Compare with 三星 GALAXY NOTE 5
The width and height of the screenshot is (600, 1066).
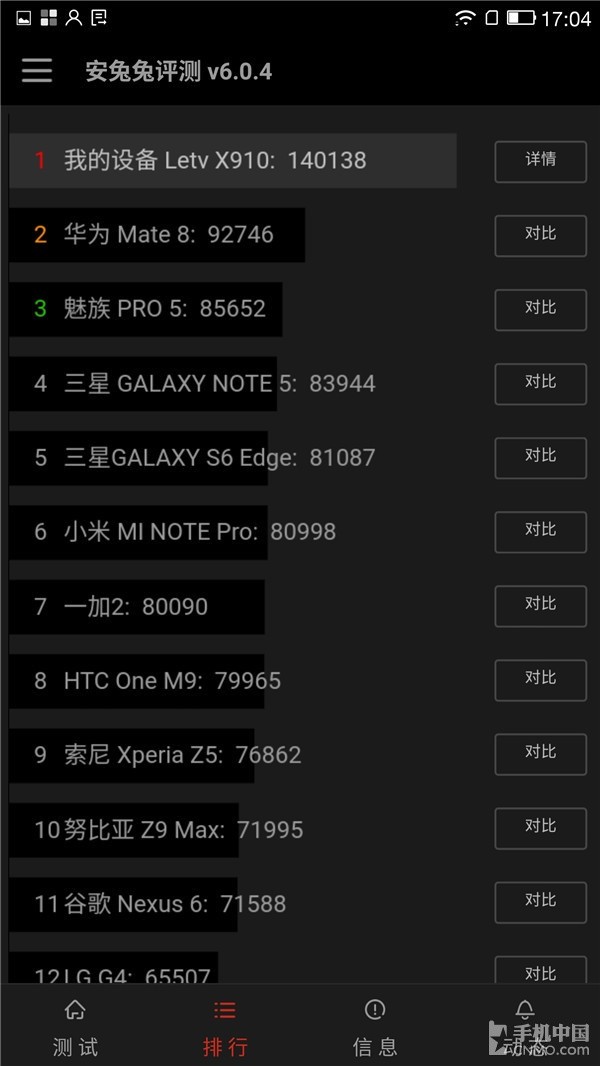point(540,383)
